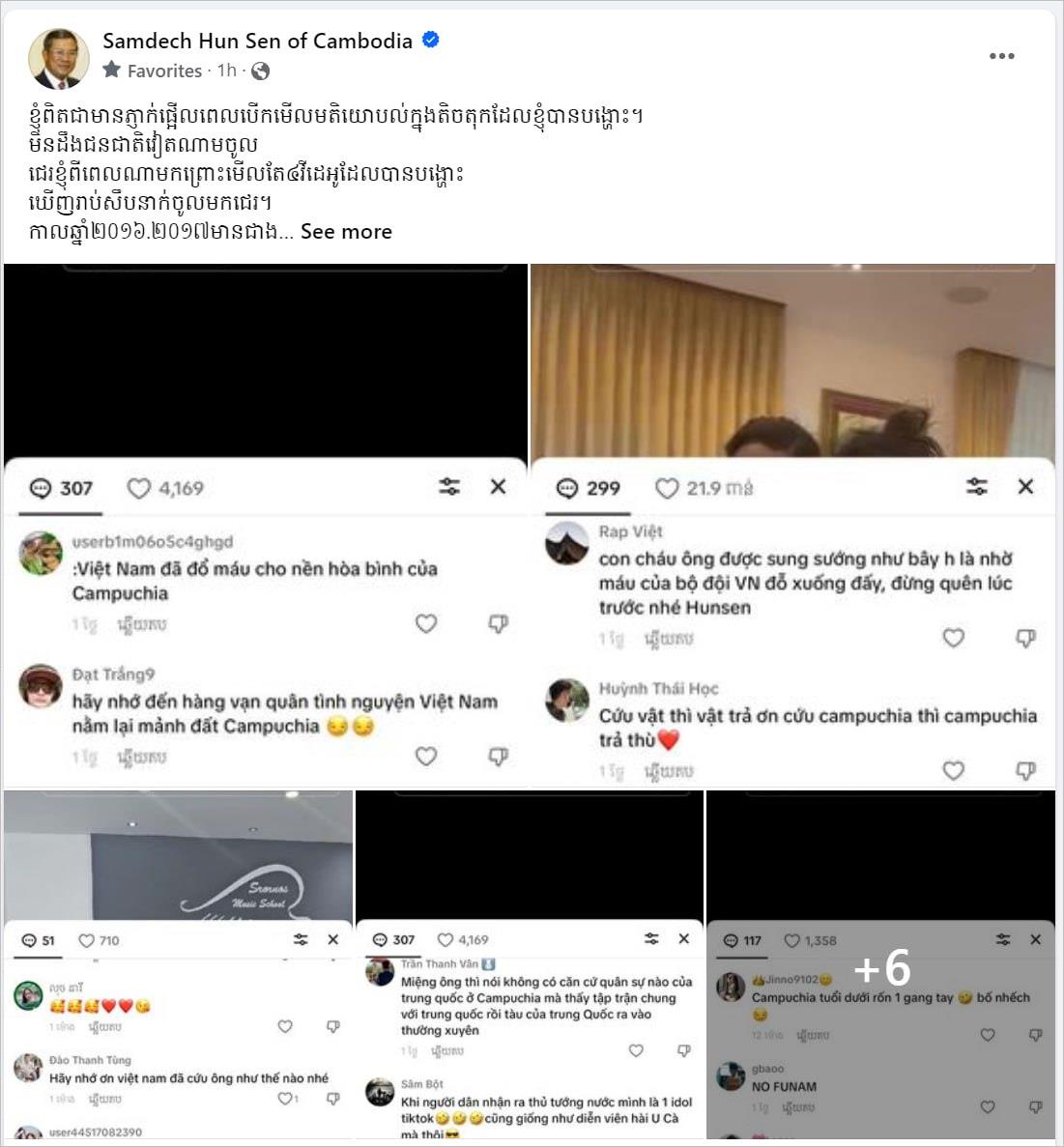Open the photo with Đào Thanh Tùng's comment
This screenshot has width=1064, height=1147.
pyautogui.click(x=178, y=964)
